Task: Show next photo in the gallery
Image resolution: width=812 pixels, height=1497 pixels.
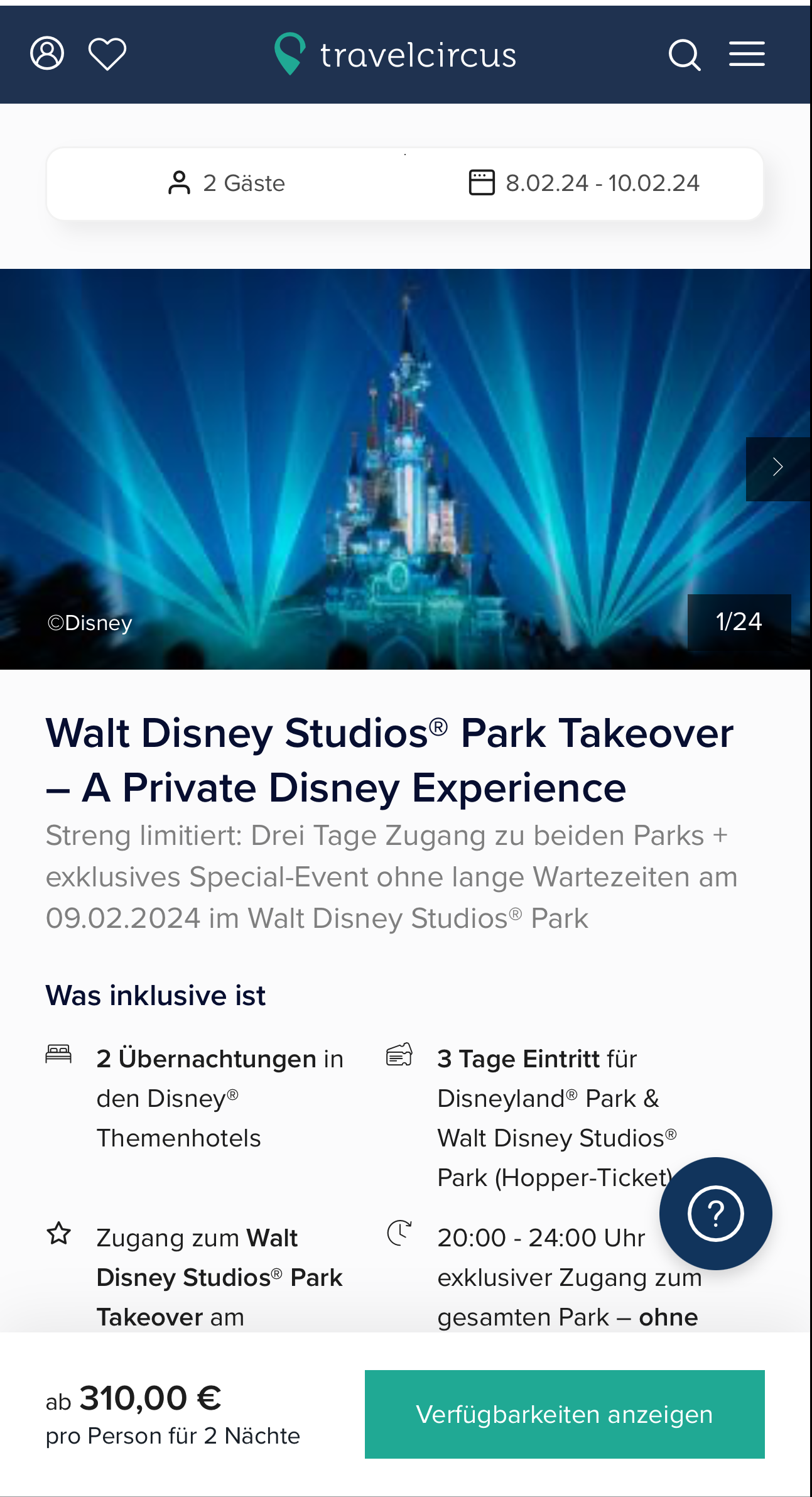Action: [x=777, y=469]
